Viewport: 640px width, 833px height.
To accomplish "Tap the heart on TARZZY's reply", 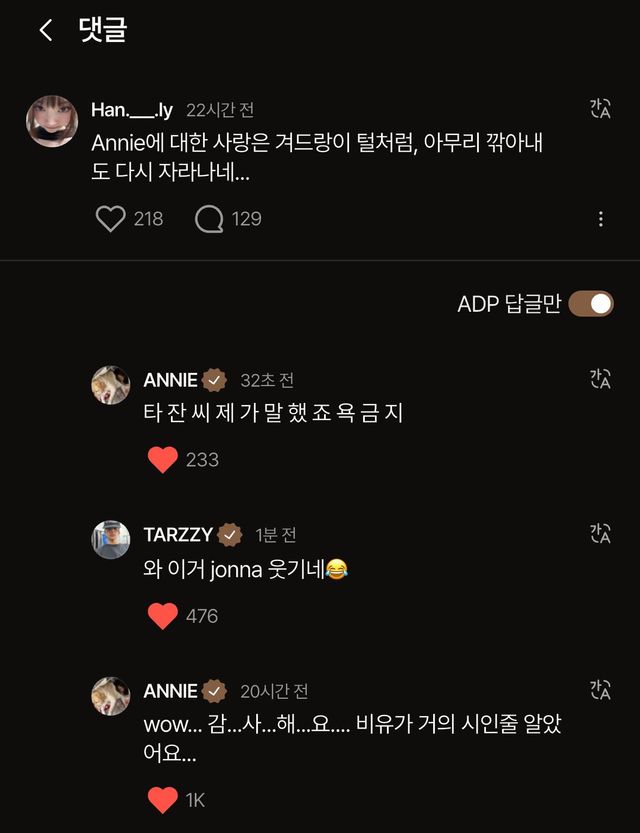I will tap(162, 616).
